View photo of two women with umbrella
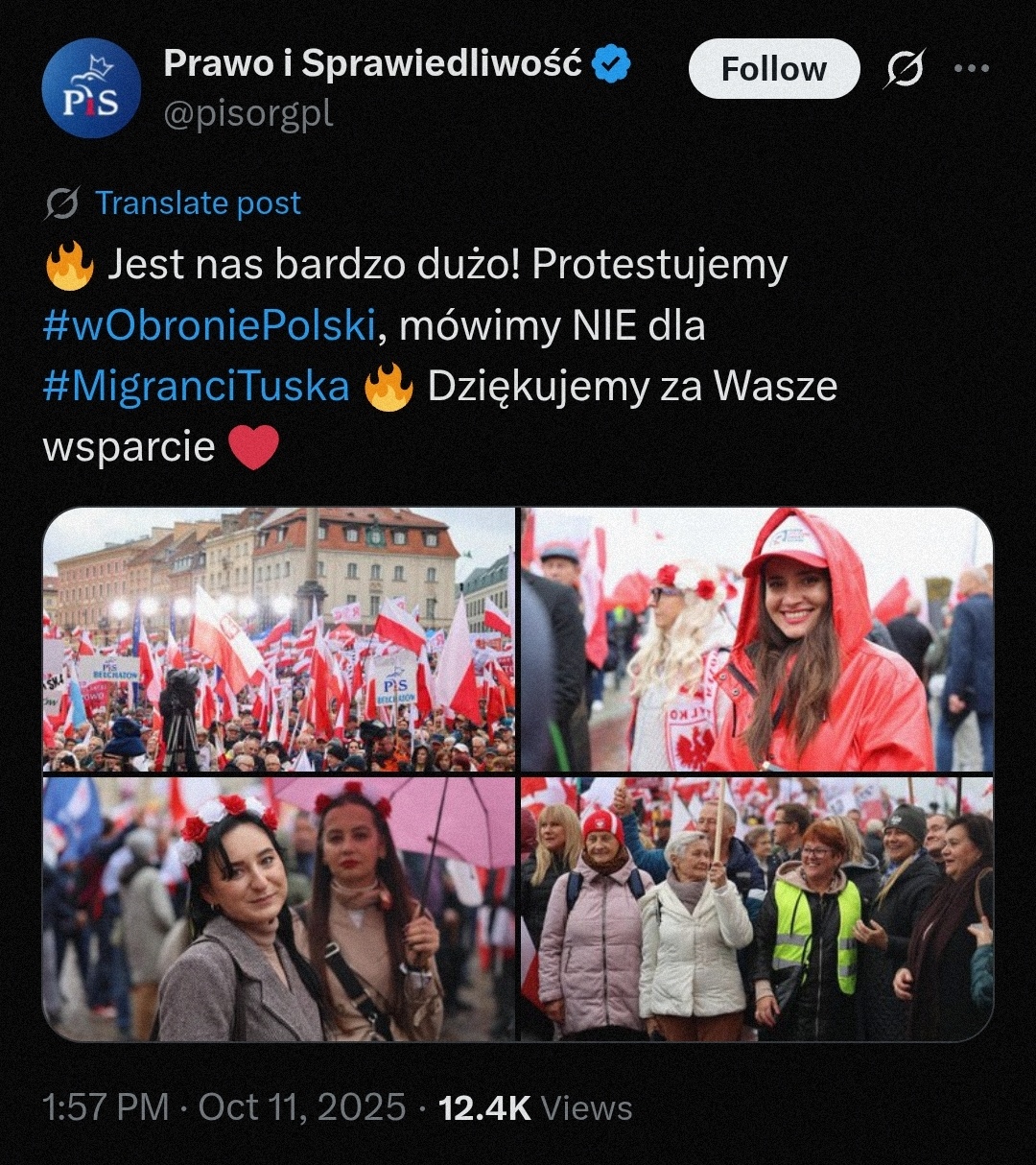This screenshot has width=1036, height=1165. pyautogui.click(x=278, y=909)
